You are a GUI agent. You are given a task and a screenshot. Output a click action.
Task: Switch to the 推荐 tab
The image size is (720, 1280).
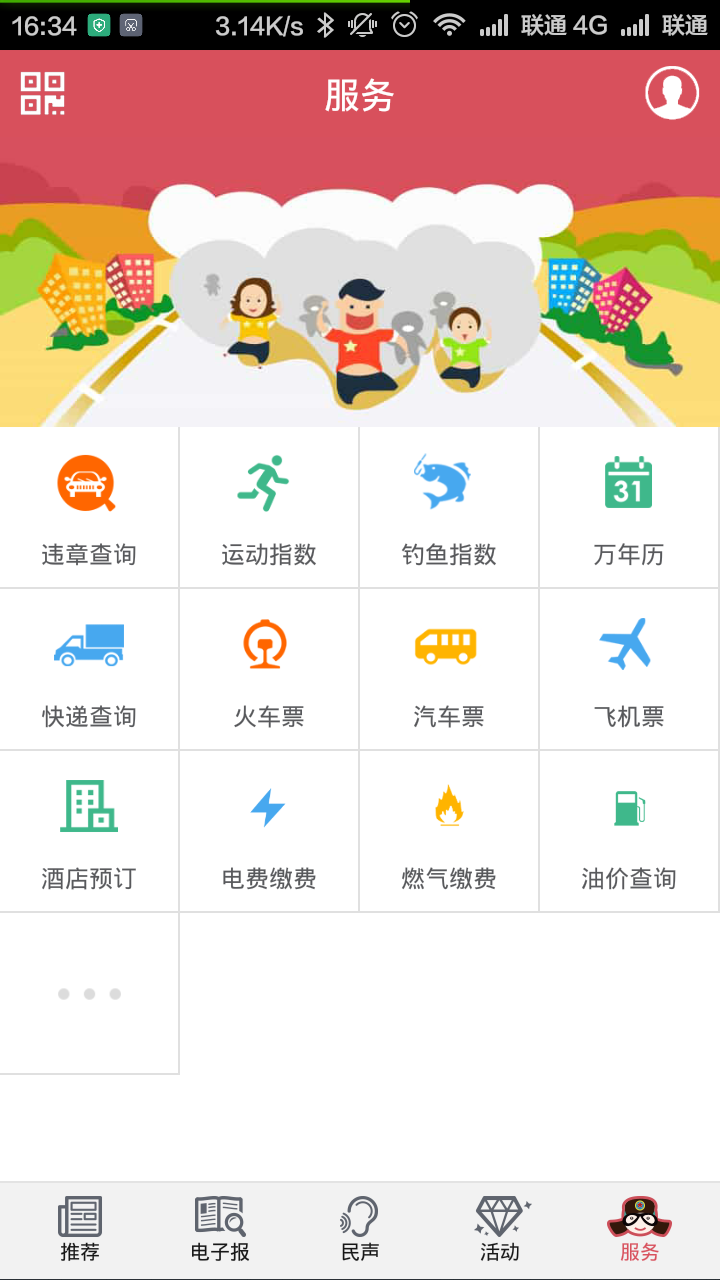click(80, 1230)
